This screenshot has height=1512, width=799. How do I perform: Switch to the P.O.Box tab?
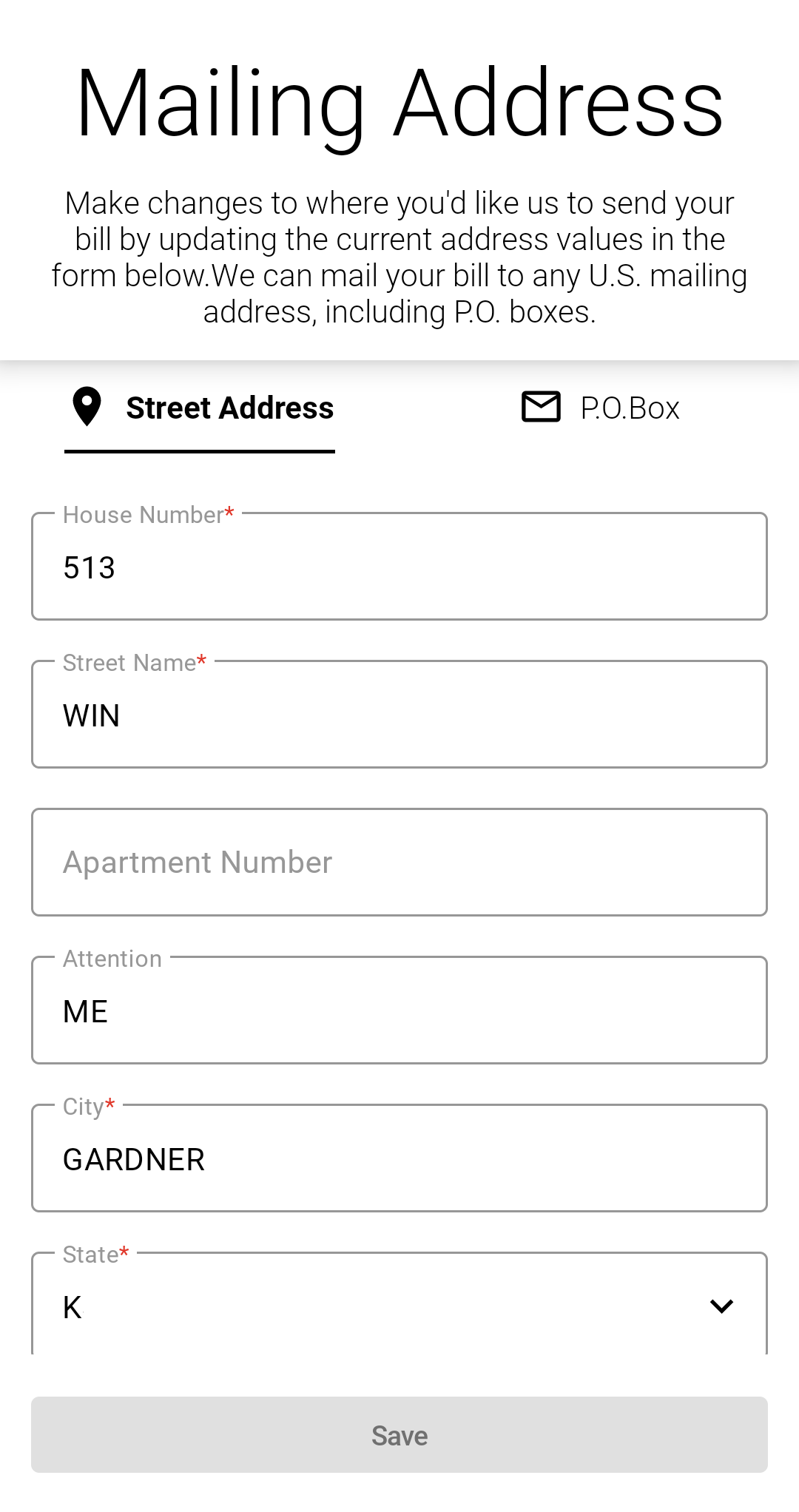click(x=600, y=408)
